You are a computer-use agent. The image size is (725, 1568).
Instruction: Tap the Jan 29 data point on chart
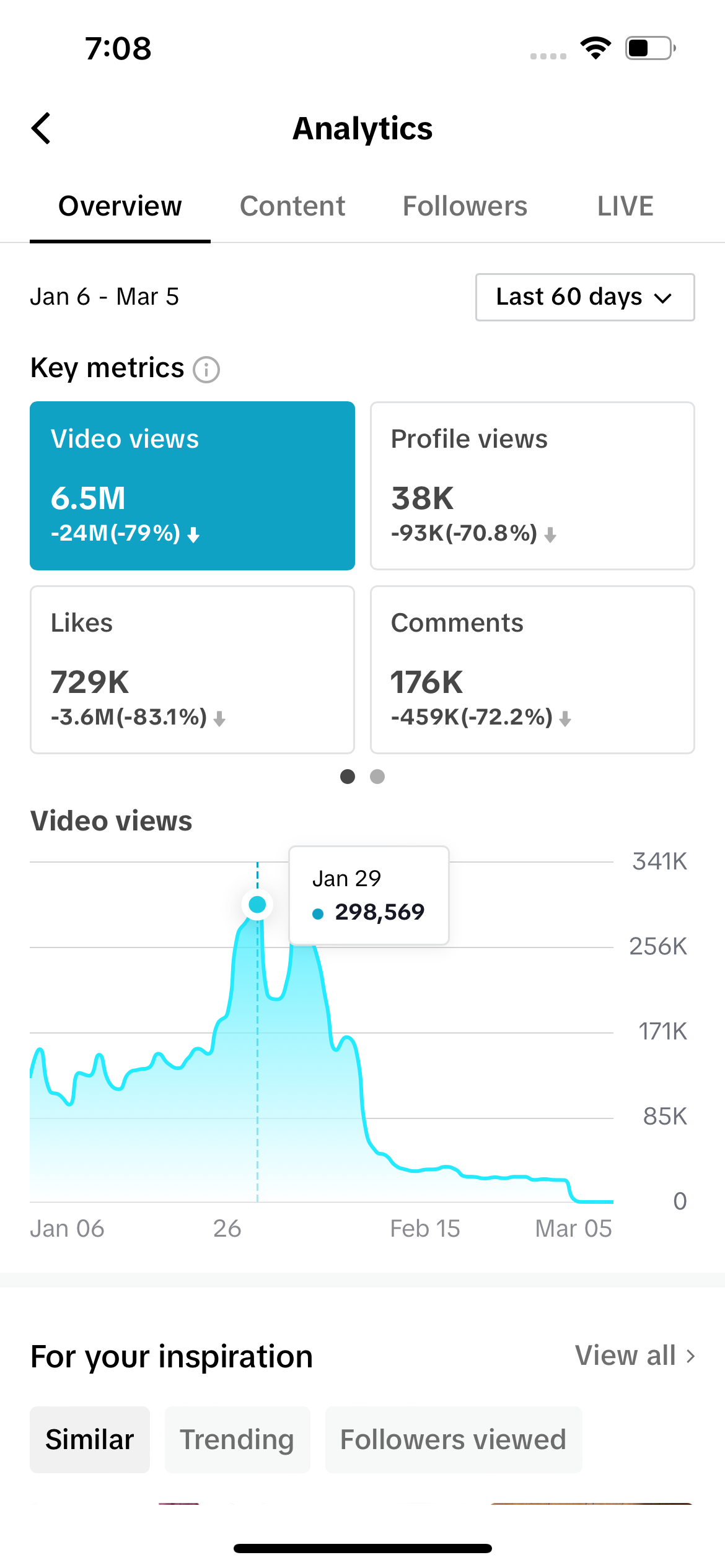point(257,905)
